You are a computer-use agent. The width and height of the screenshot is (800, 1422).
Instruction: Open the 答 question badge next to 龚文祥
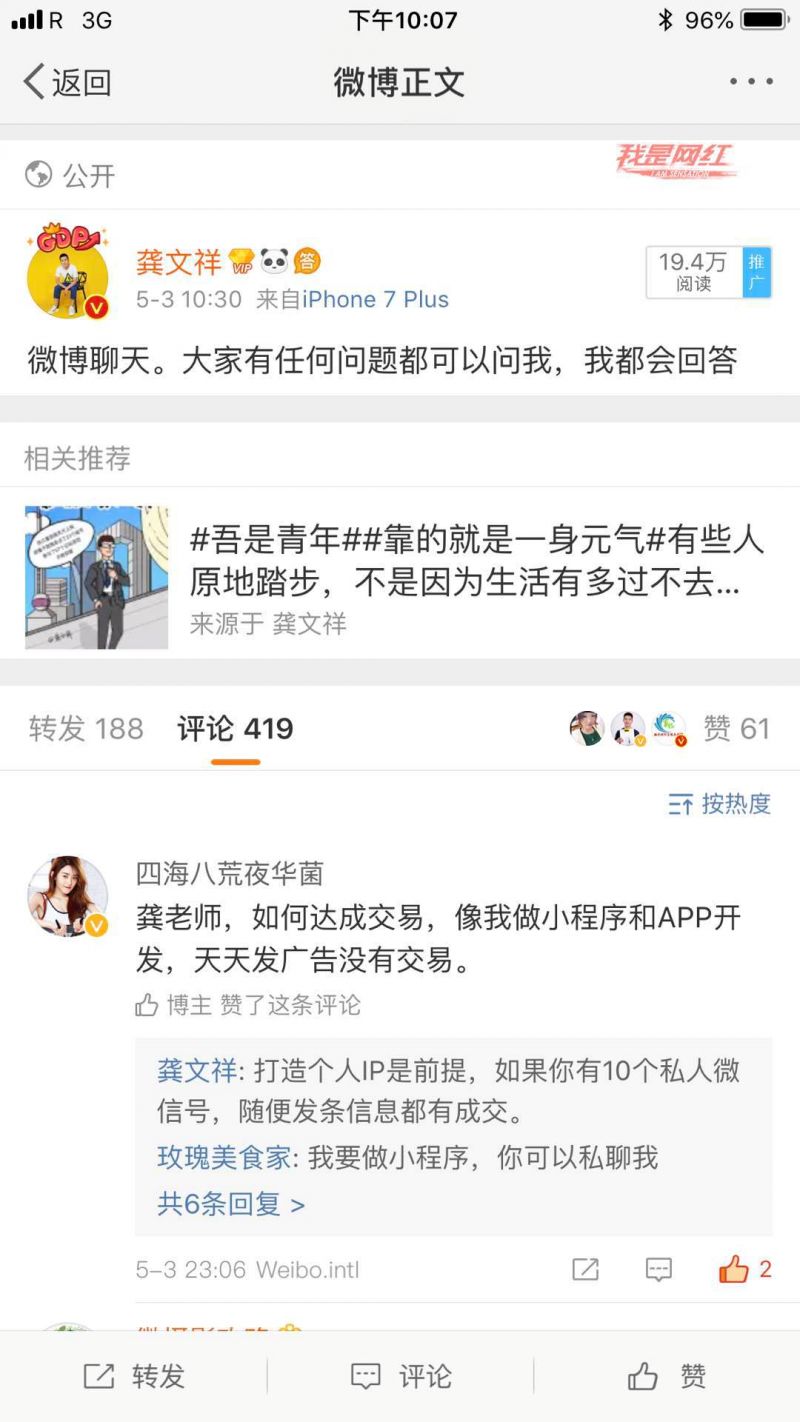coord(307,260)
